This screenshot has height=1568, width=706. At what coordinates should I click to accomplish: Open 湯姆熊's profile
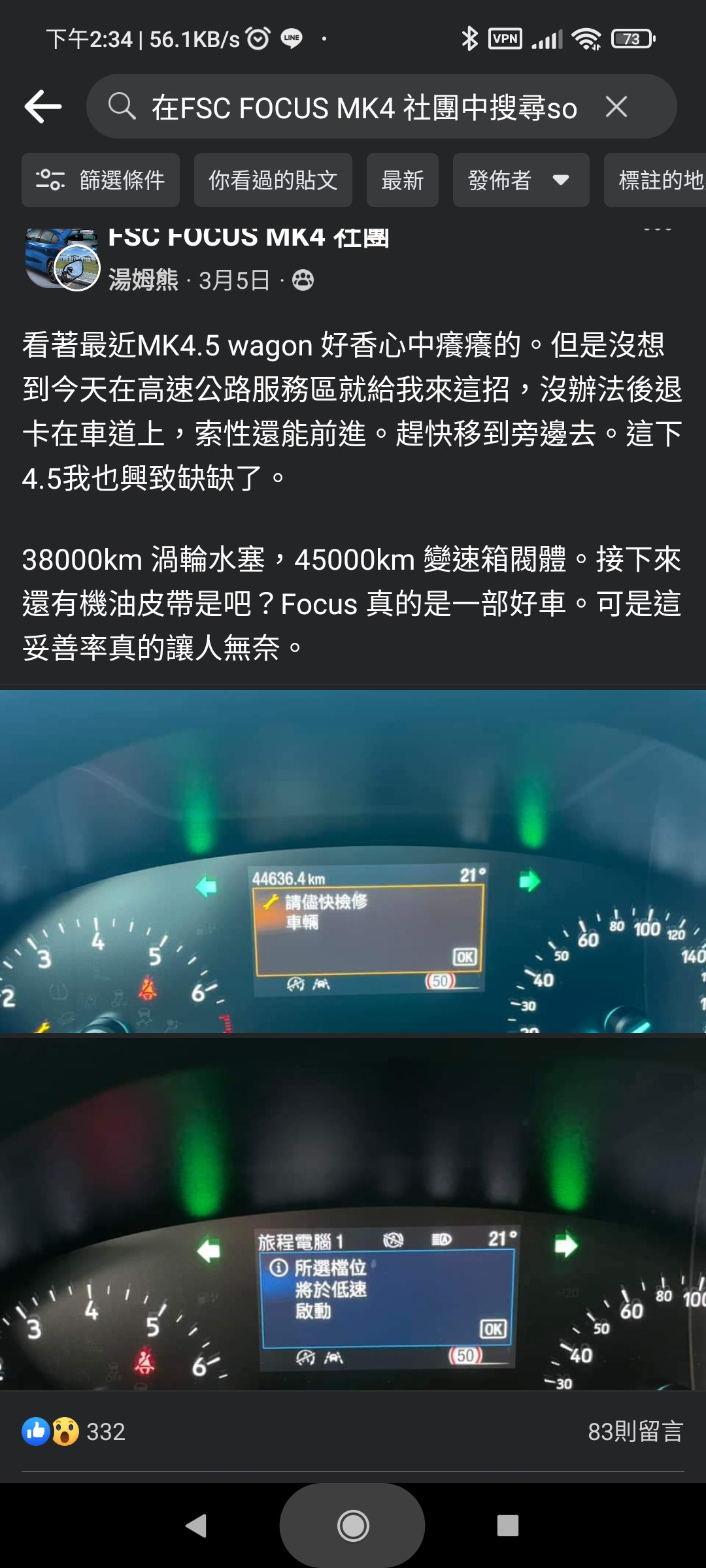[143, 280]
